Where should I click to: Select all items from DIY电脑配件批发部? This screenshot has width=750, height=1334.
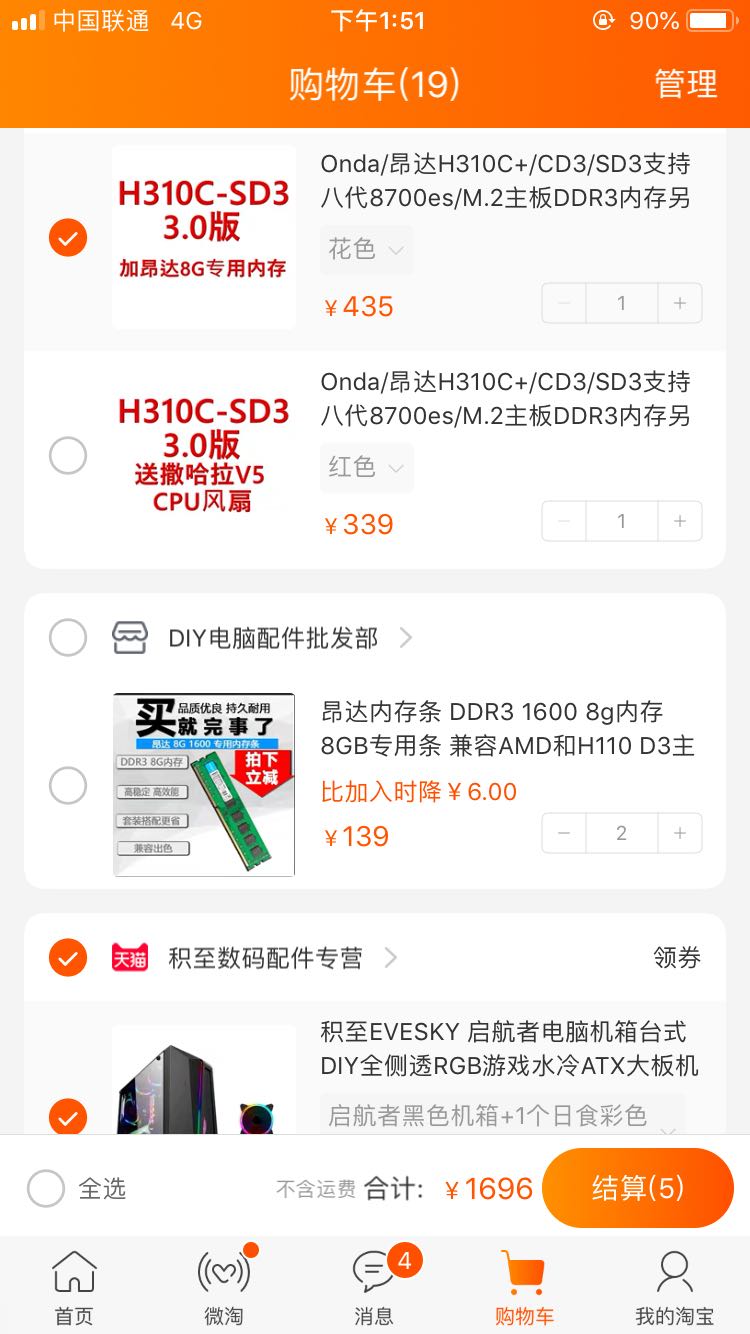coord(68,637)
